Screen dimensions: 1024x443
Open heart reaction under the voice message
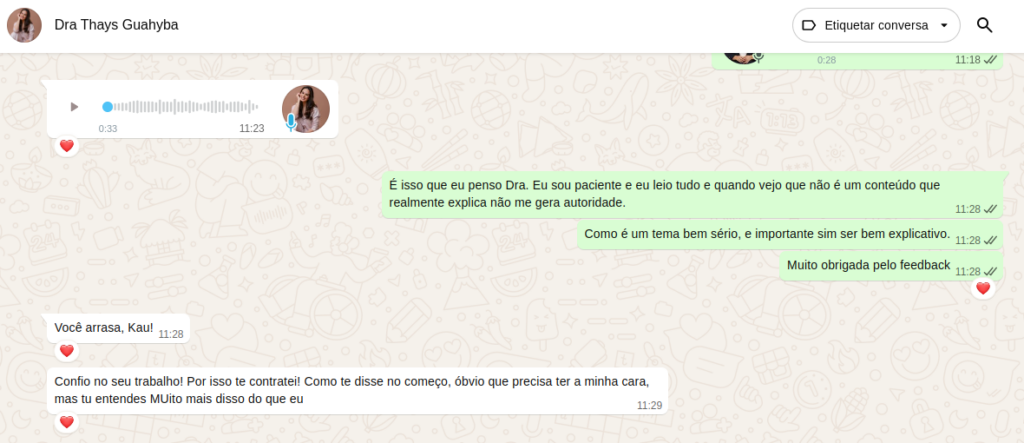click(x=67, y=146)
